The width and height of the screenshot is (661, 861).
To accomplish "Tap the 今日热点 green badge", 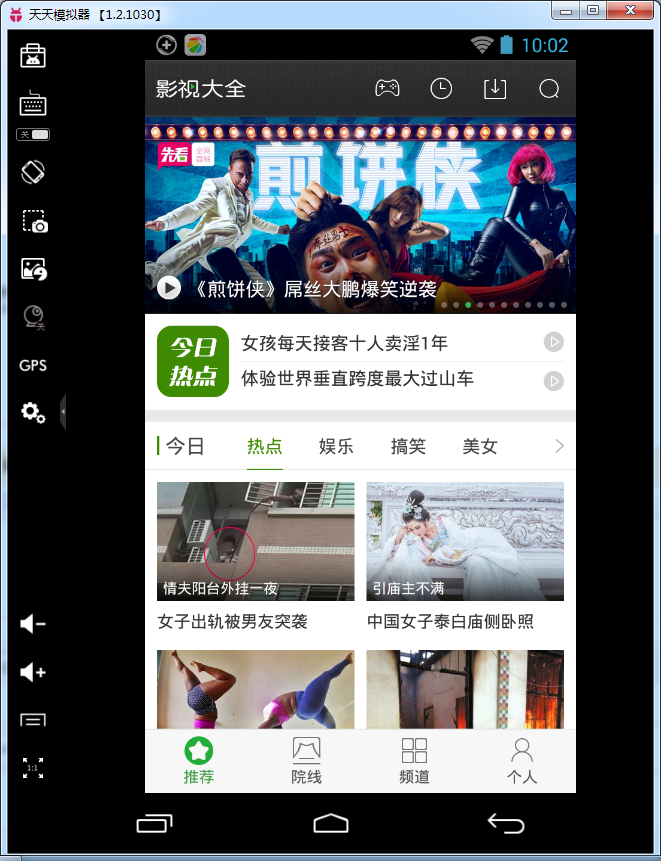I will coord(193,361).
